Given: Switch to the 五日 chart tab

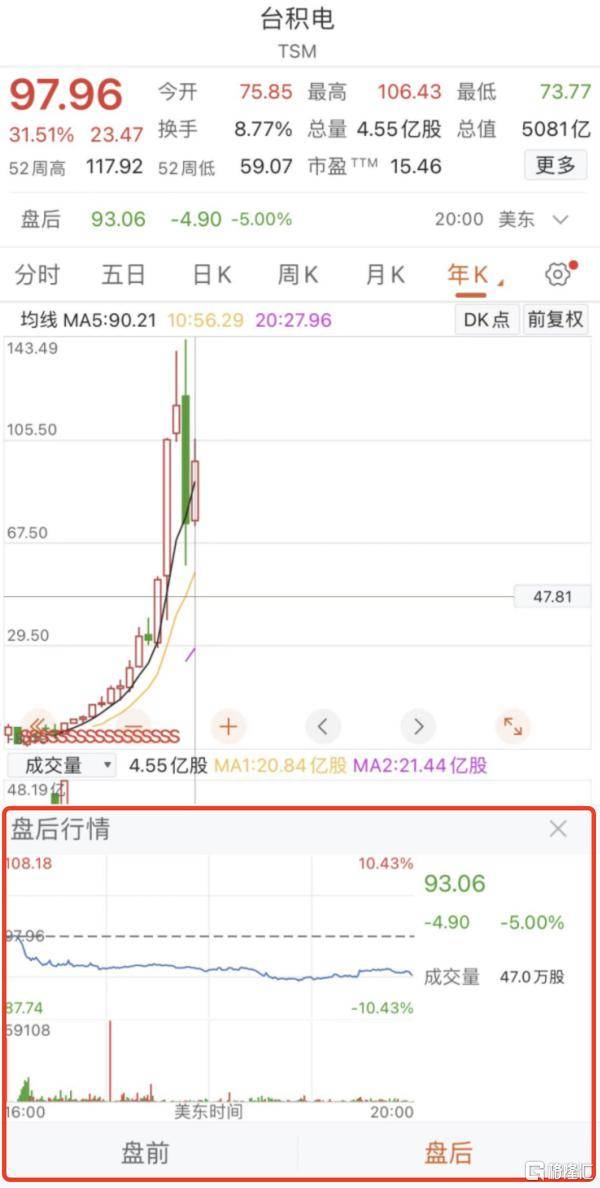Looking at the screenshot, I should [123, 275].
